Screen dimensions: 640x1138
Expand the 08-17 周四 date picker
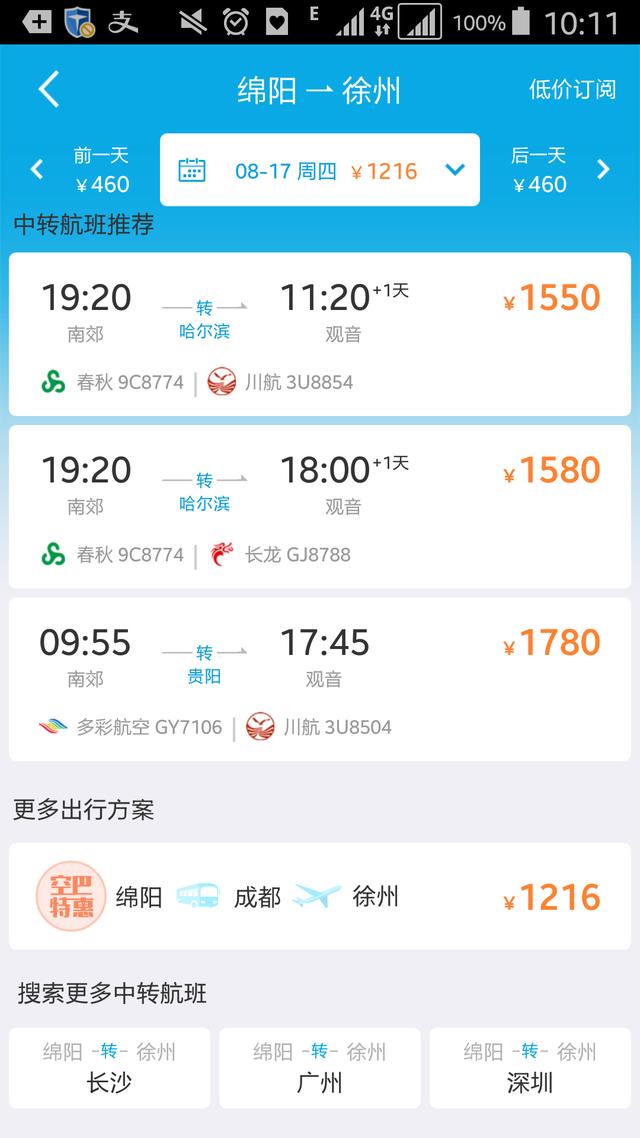319,170
